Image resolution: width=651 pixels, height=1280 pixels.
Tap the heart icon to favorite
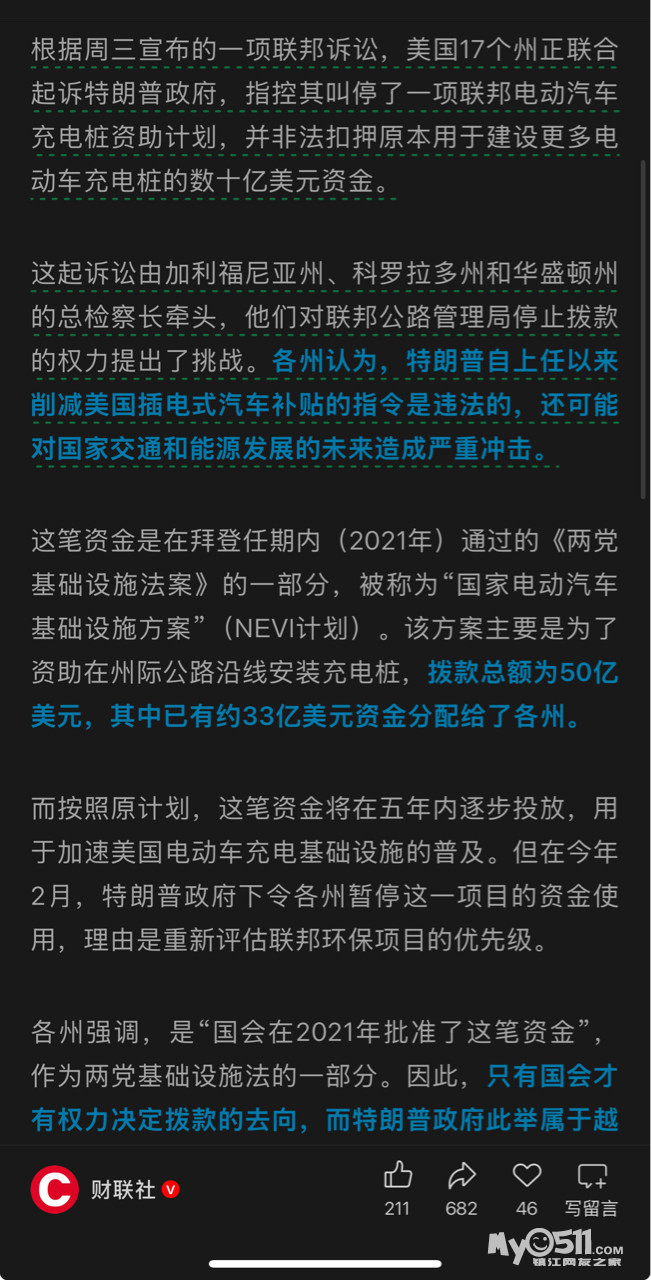click(526, 1176)
